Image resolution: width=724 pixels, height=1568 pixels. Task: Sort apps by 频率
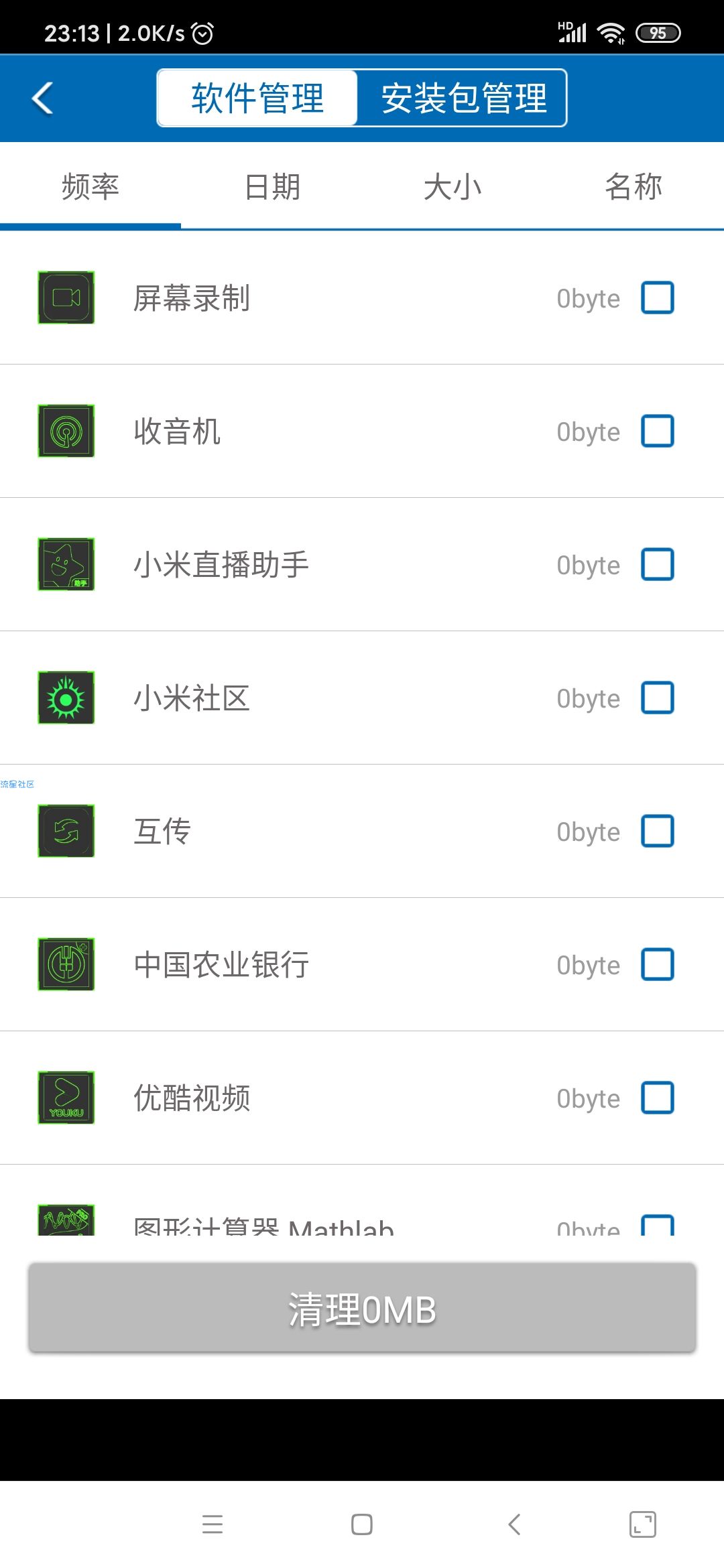(90, 187)
